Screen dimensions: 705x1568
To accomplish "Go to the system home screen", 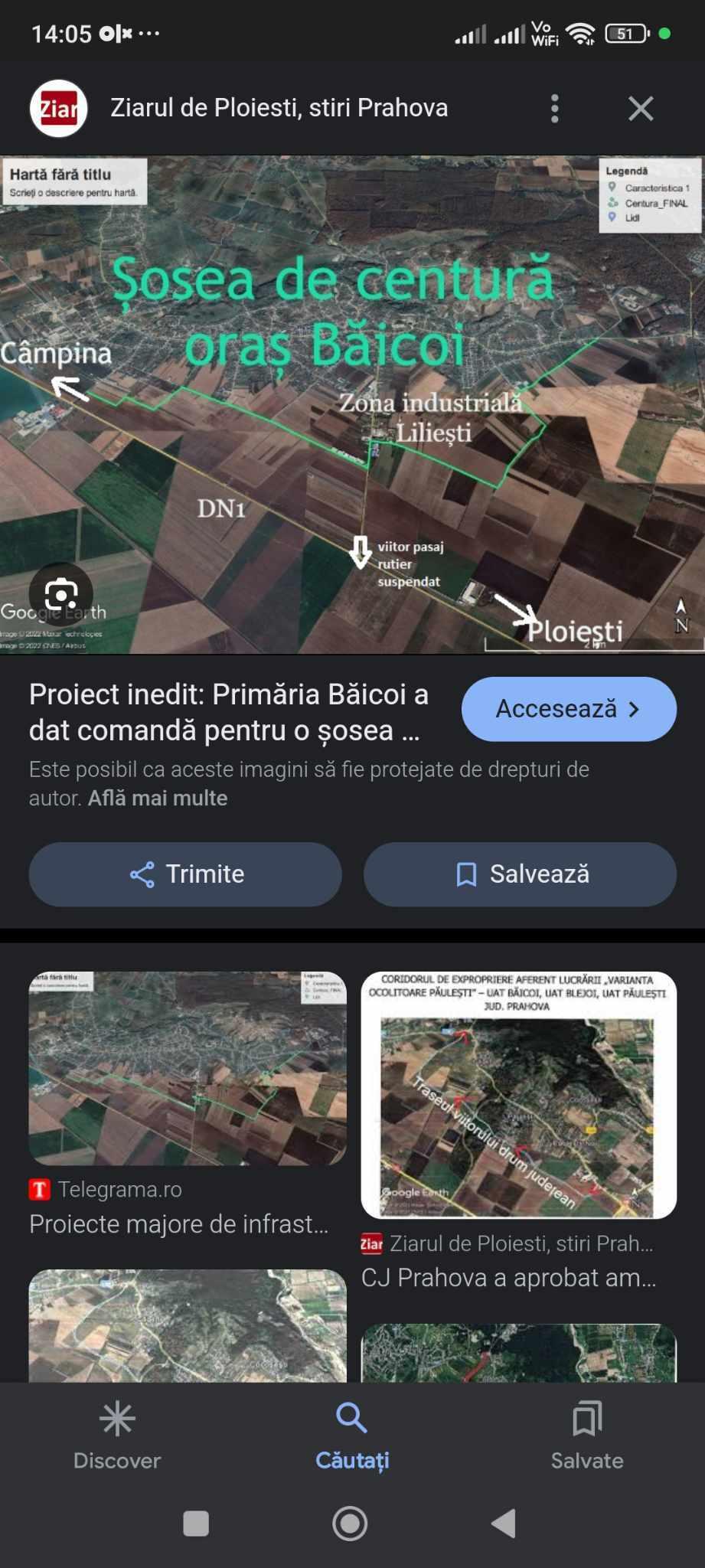I will click(x=350, y=1524).
